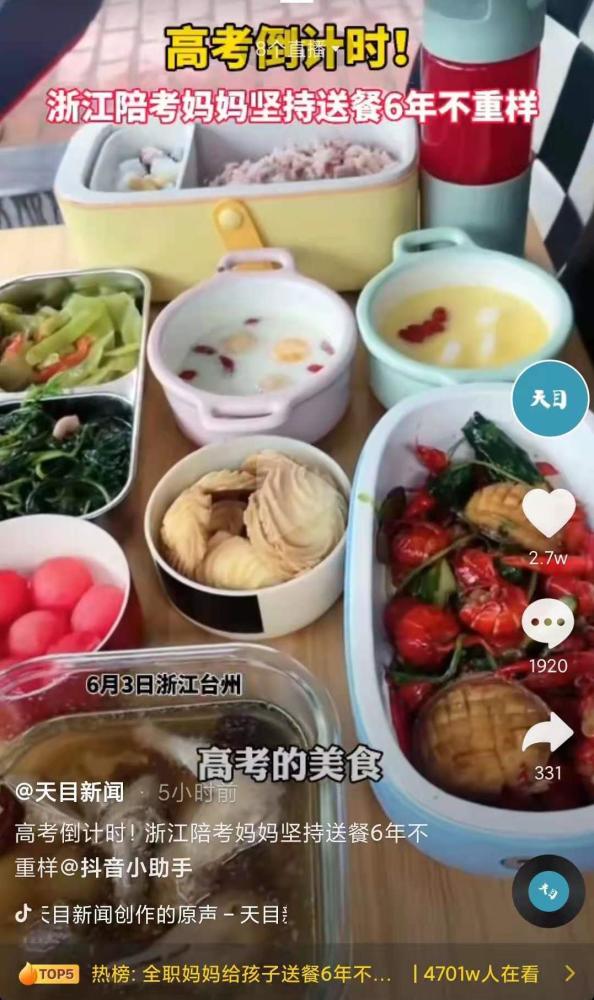
Task: Open the original sound track by 天目新闻
Action: 153,915
